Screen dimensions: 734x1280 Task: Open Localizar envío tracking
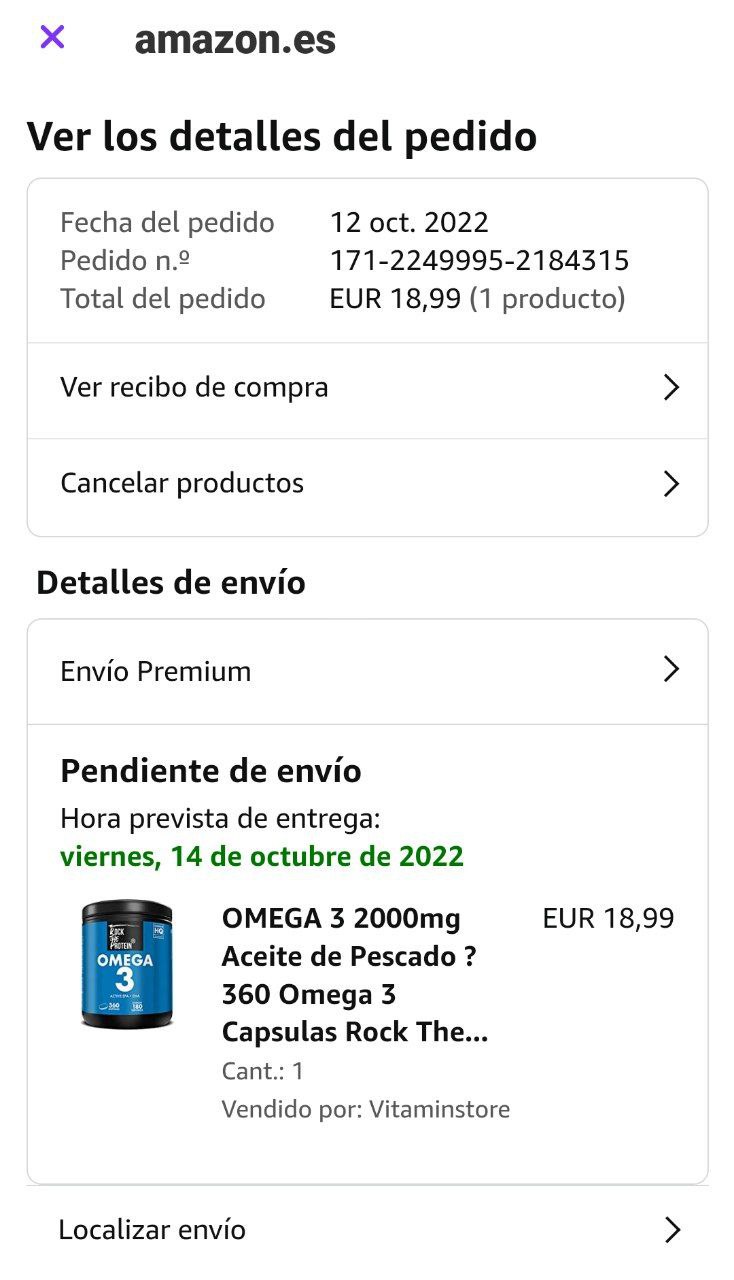pyautogui.click(x=367, y=1229)
